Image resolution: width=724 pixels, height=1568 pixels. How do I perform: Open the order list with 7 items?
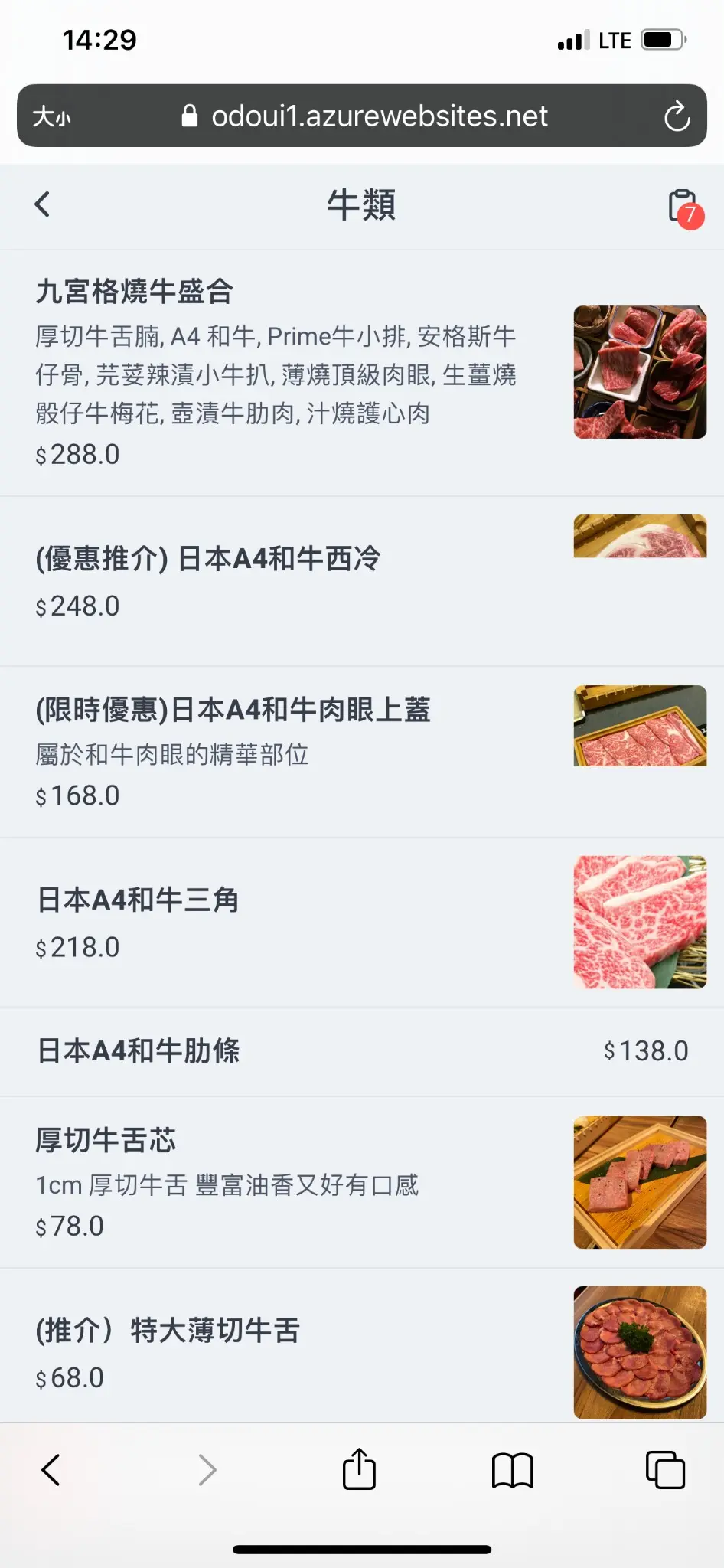click(x=683, y=207)
